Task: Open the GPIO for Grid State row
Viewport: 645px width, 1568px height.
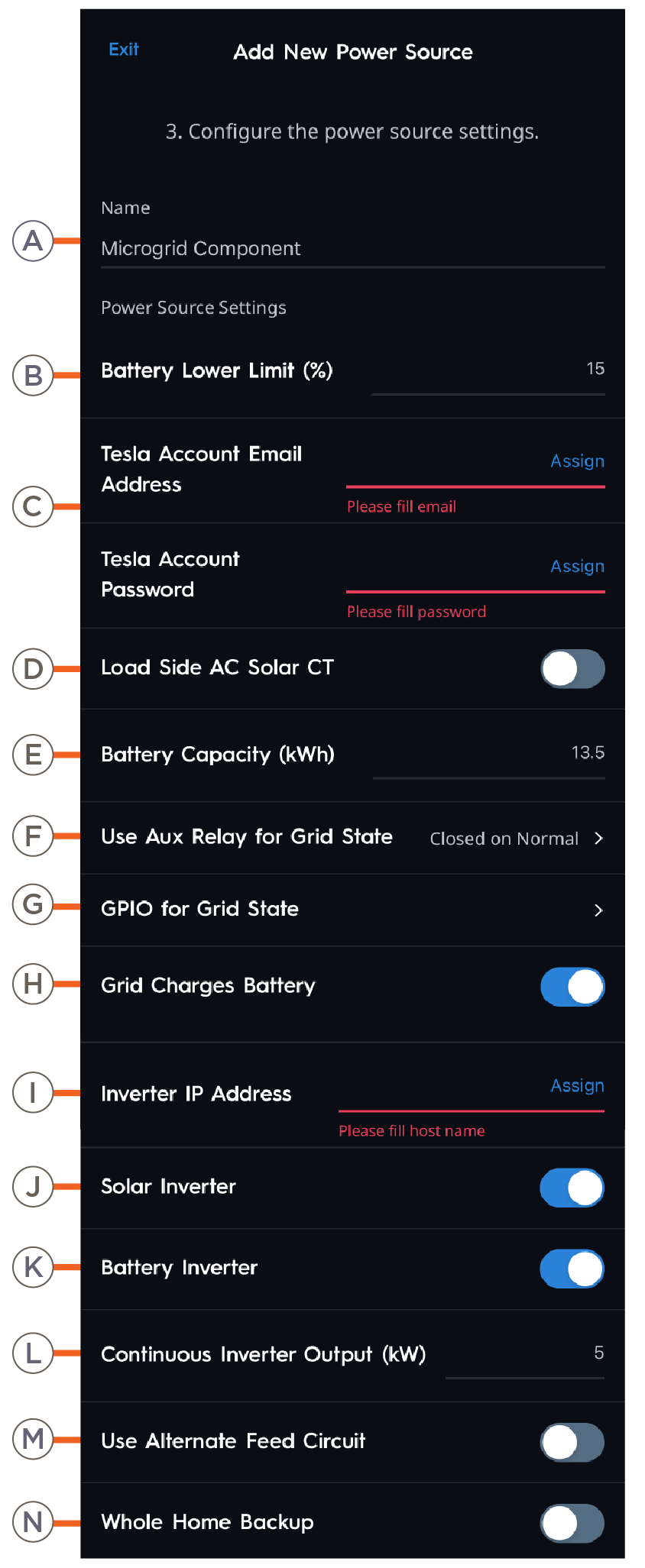Action: (598, 910)
